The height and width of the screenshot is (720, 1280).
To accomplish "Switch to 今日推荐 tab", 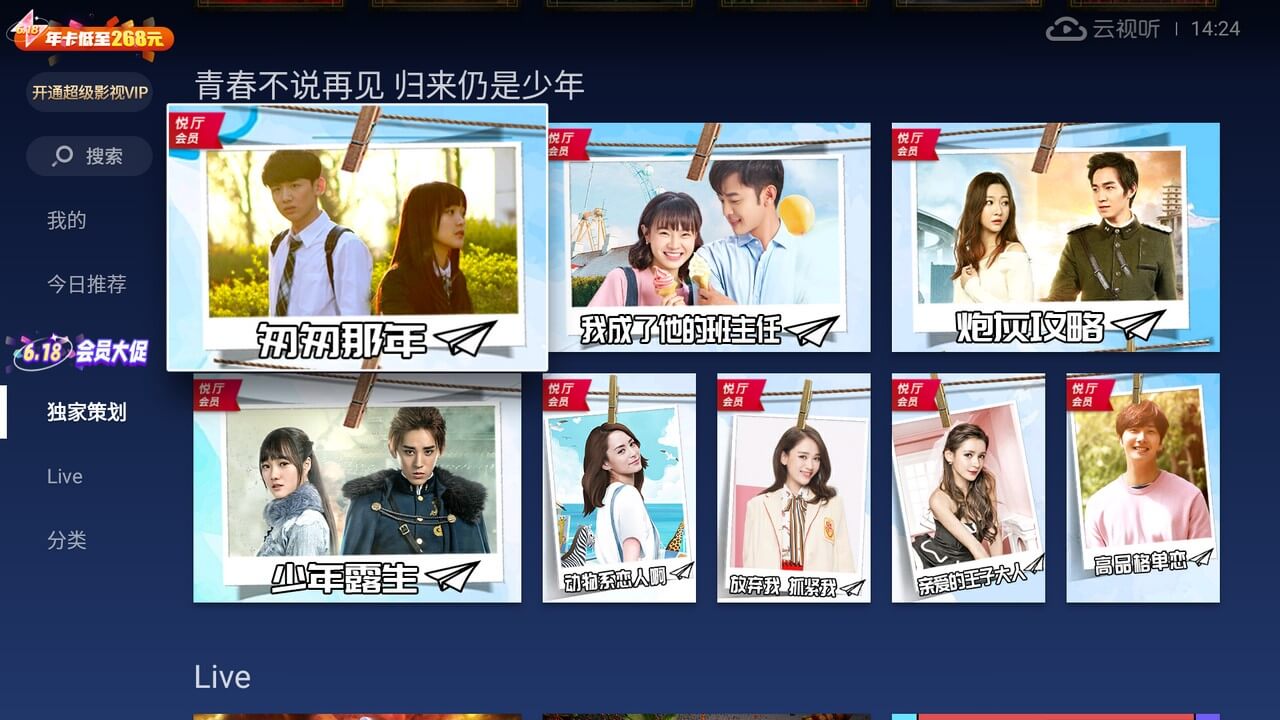I will pos(87,284).
